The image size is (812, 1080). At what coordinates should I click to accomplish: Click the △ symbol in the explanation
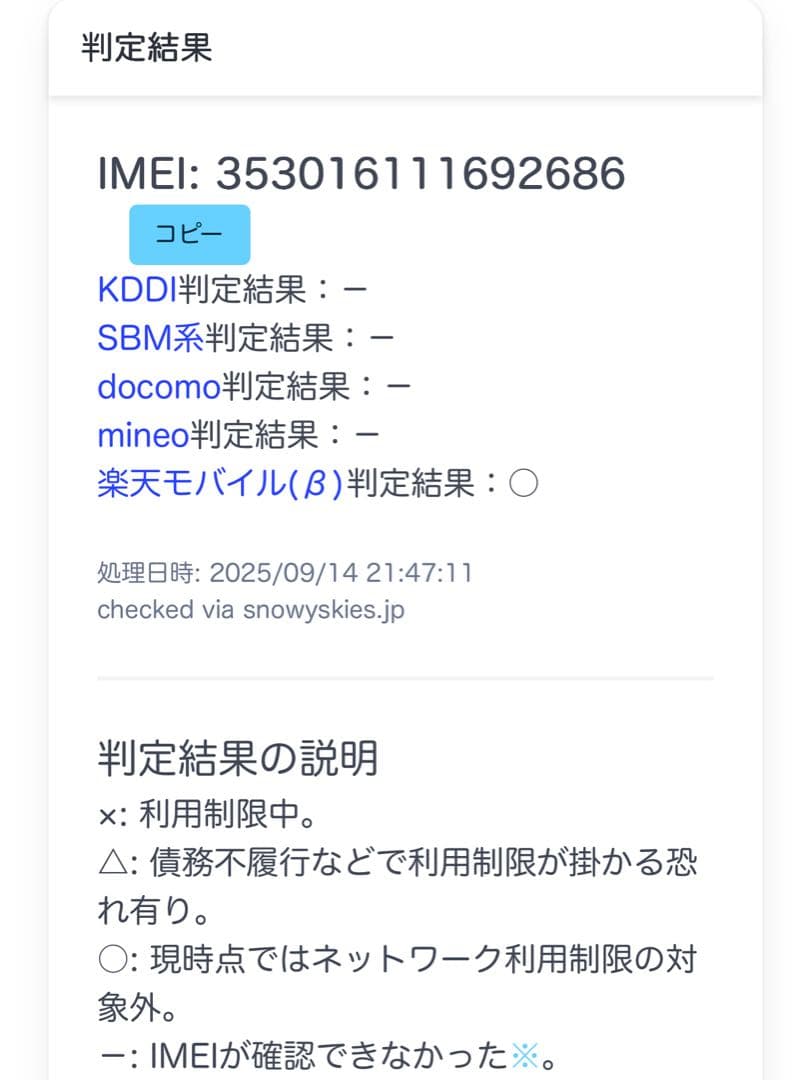[113, 862]
